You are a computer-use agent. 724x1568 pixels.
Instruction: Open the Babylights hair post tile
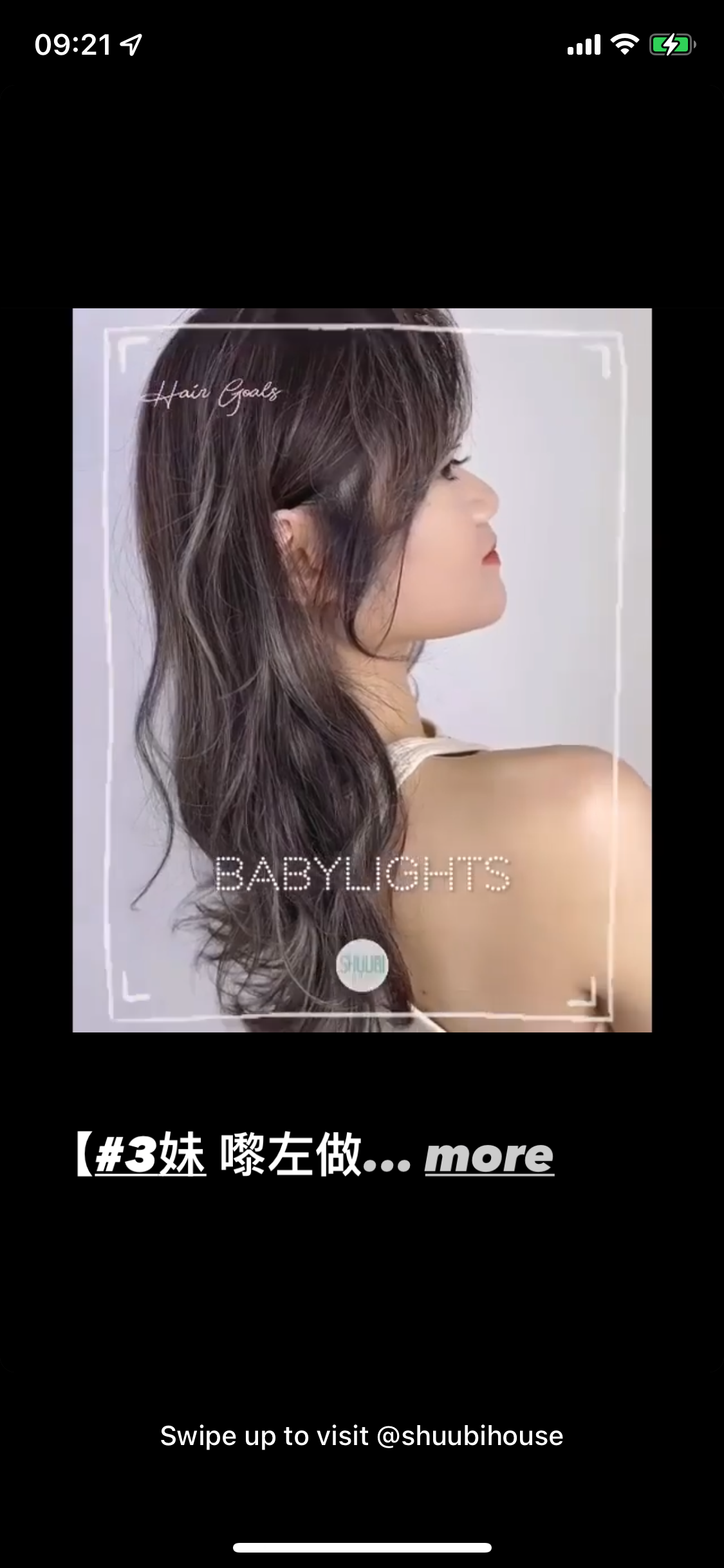click(362, 669)
